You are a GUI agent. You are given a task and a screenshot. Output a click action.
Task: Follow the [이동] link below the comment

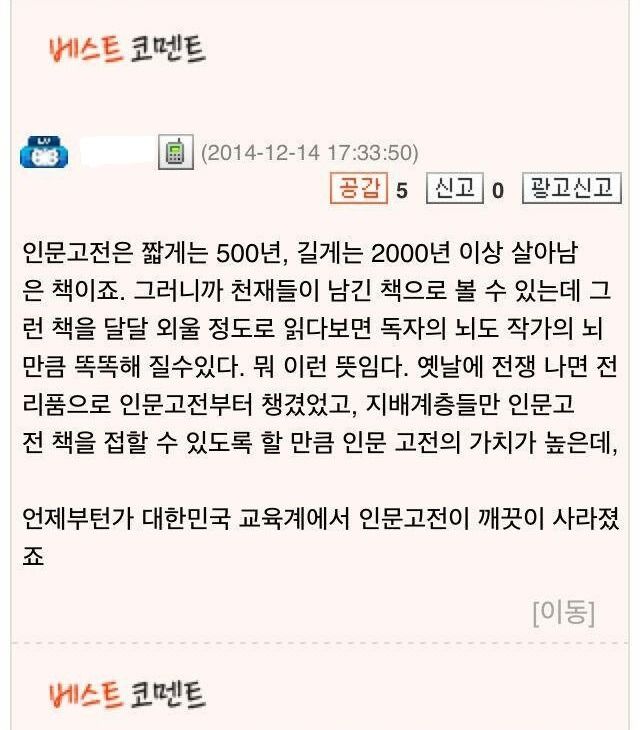(x=564, y=612)
